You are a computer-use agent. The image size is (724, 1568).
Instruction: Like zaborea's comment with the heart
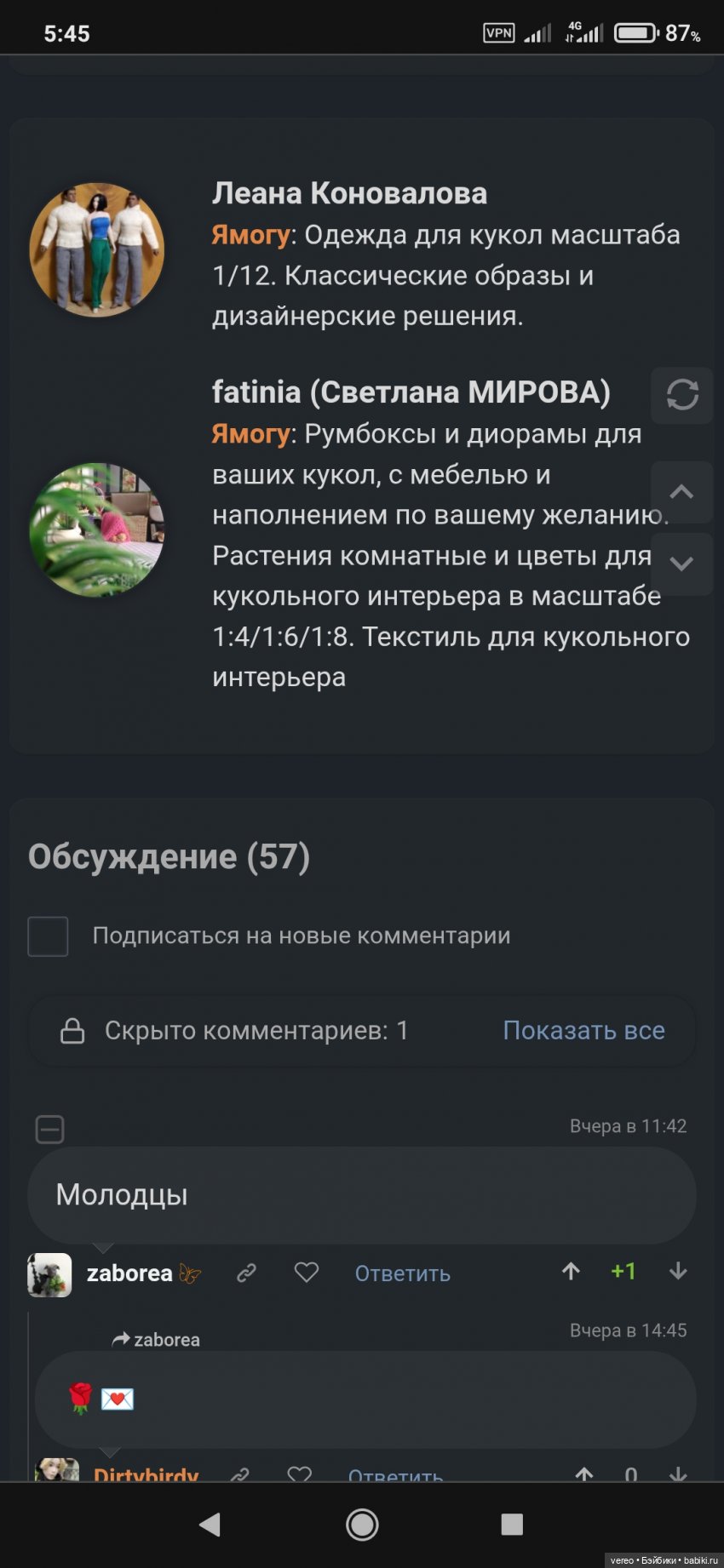click(x=307, y=1273)
